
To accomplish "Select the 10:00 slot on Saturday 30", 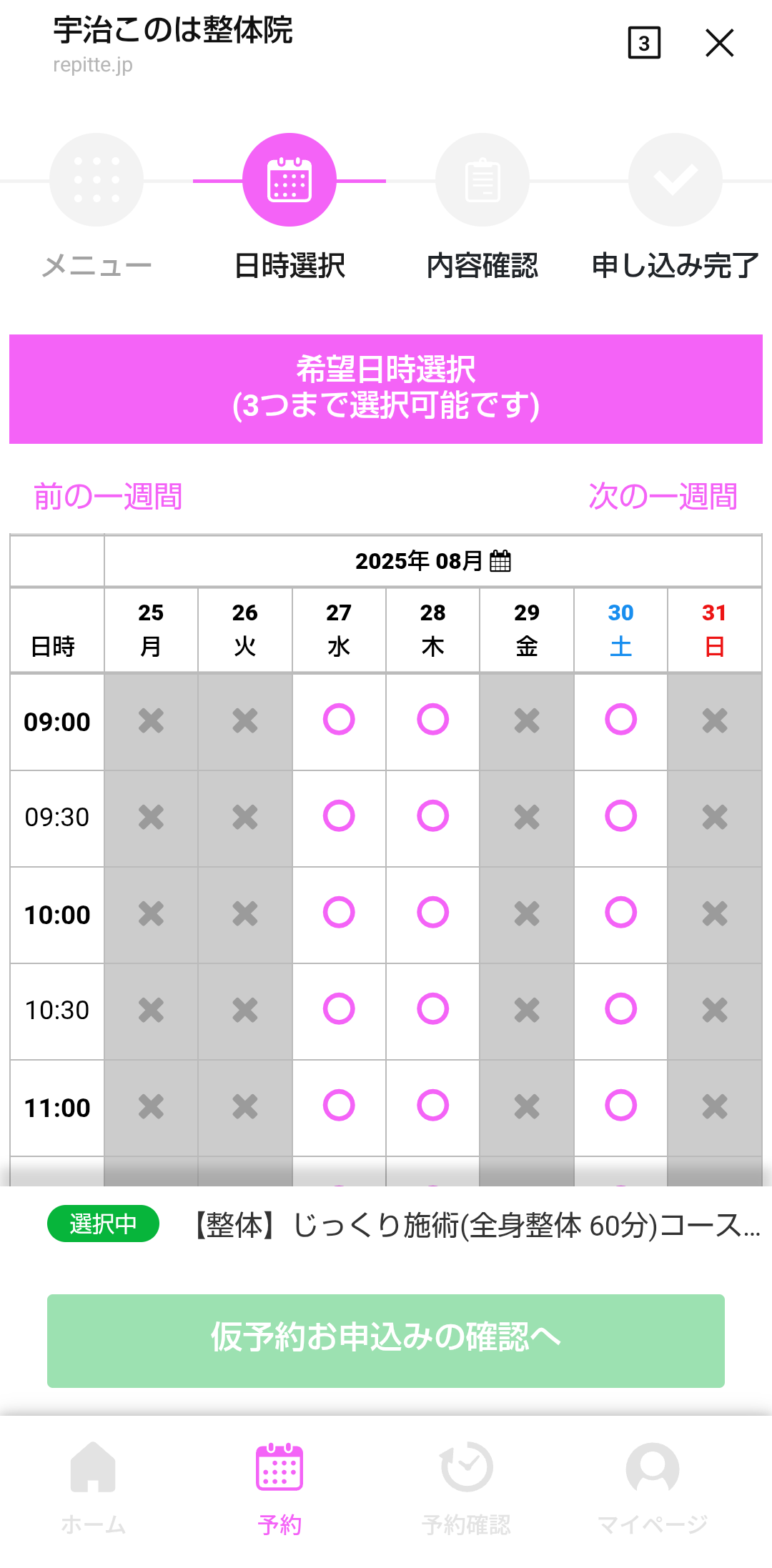I will pyautogui.click(x=620, y=913).
